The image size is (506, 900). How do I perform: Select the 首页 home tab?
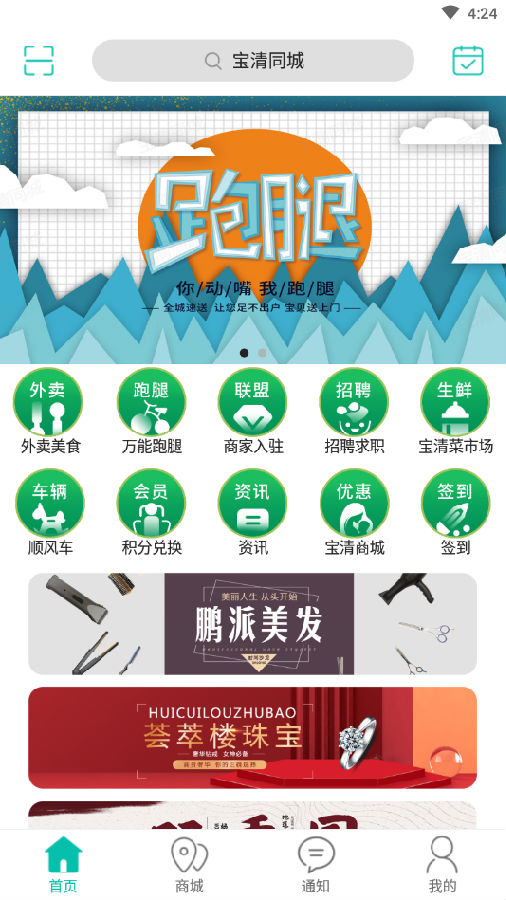[x=63, y=864]
